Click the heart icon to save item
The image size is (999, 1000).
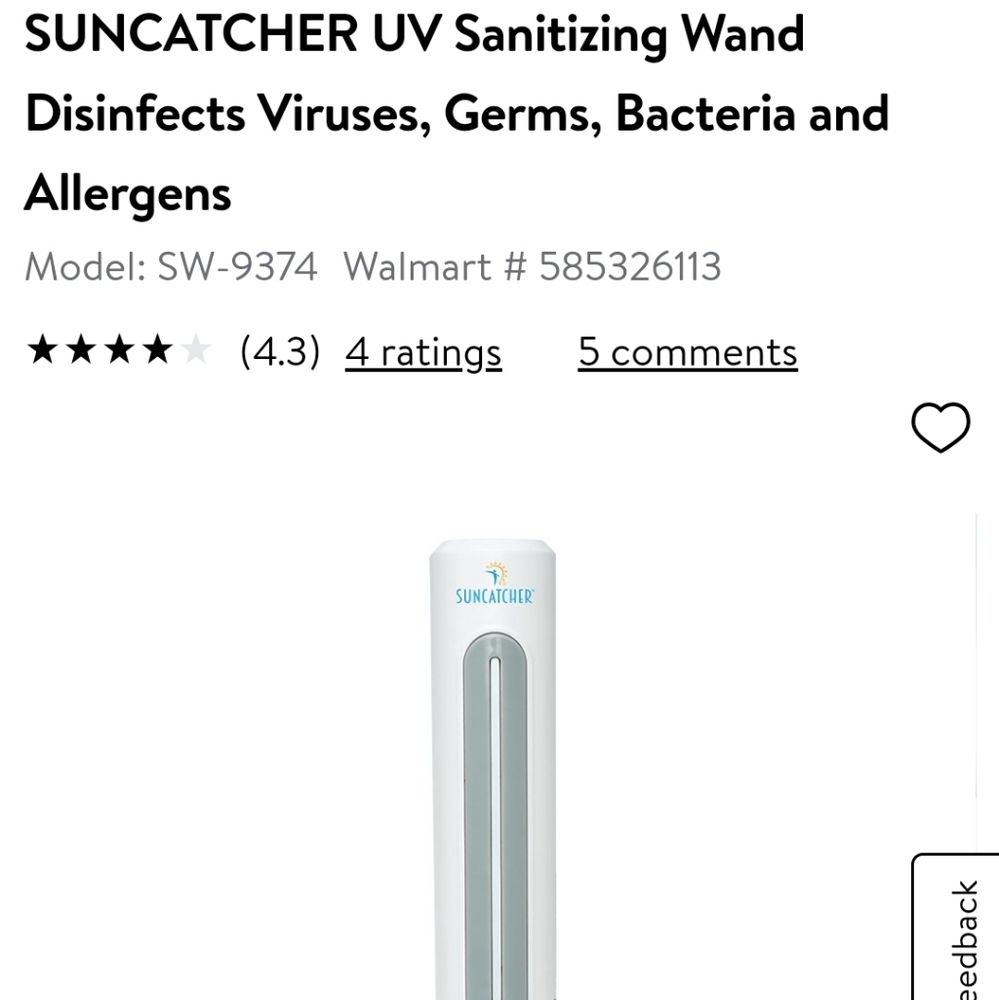[939, 427]
